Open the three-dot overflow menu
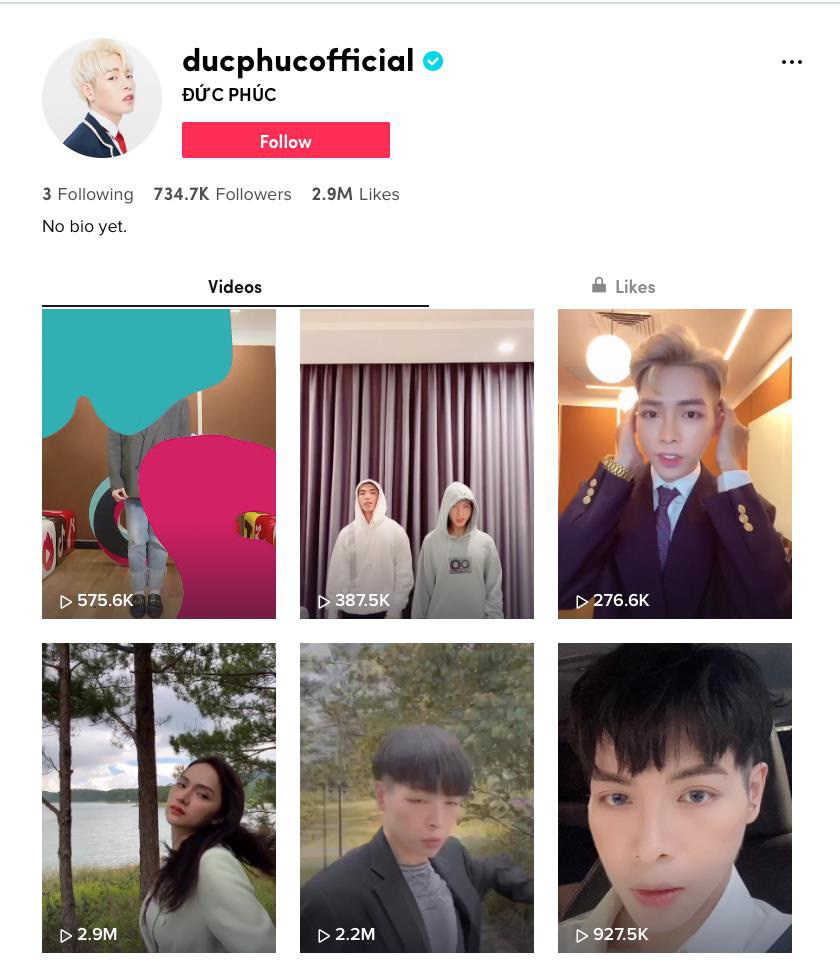Image resolution: width=840 pixels, height=974 pixels. (x=791, y=62)
